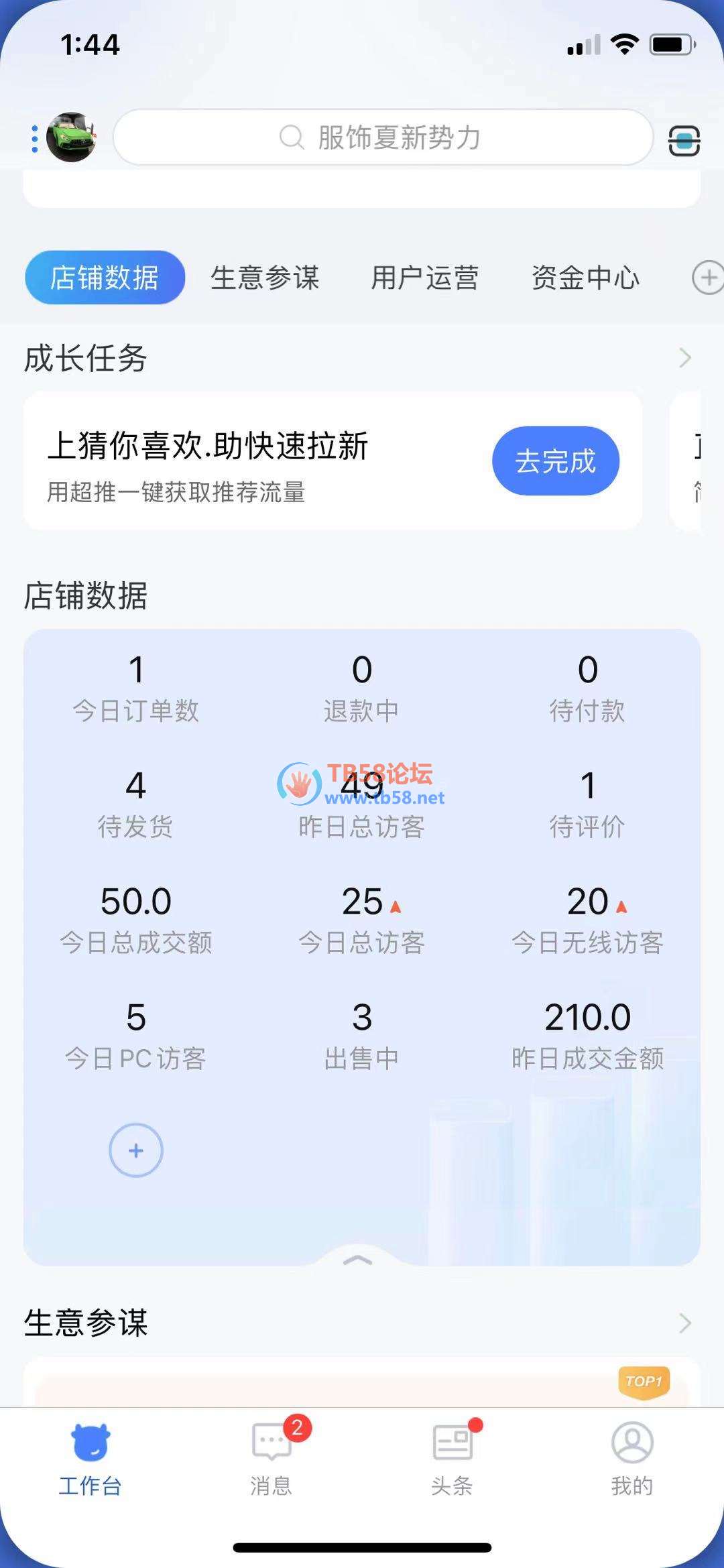Switch to the 生意参谋 tab
The image size is (724, 1568).
pyautogui.click(x=265, y=278)
